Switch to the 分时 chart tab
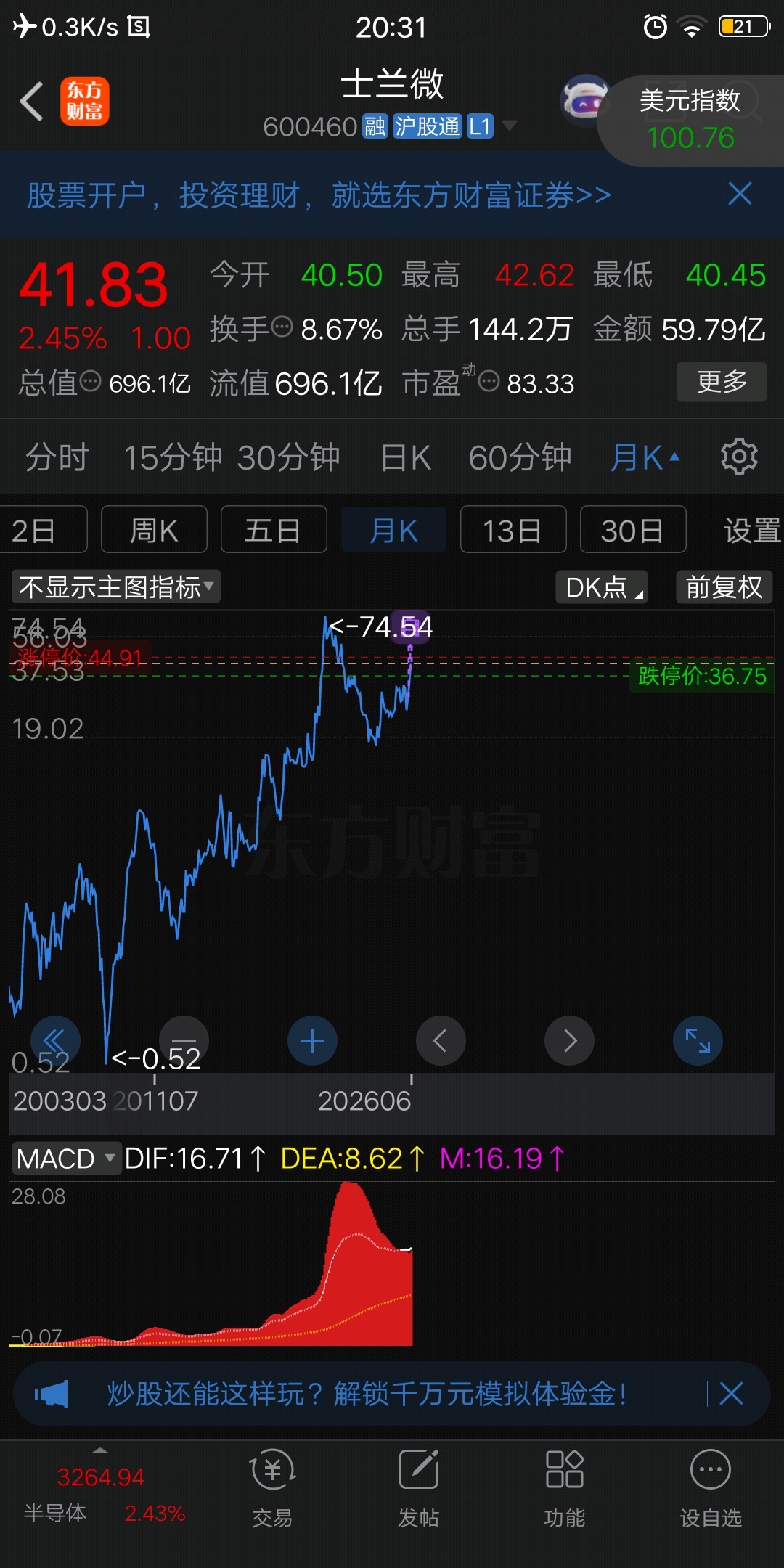The width and height of the screenshot is (784, 1568). pos(57,458)
